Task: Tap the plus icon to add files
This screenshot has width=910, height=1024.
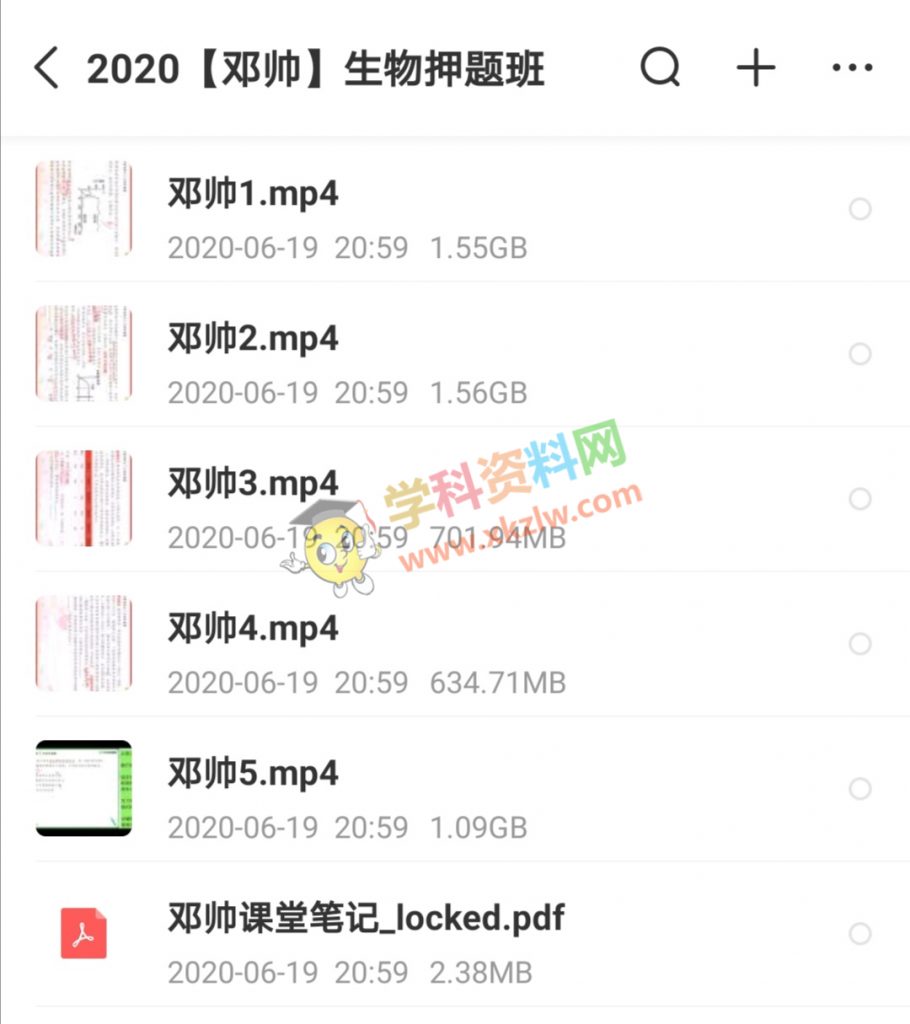Action: pos(756,69)
